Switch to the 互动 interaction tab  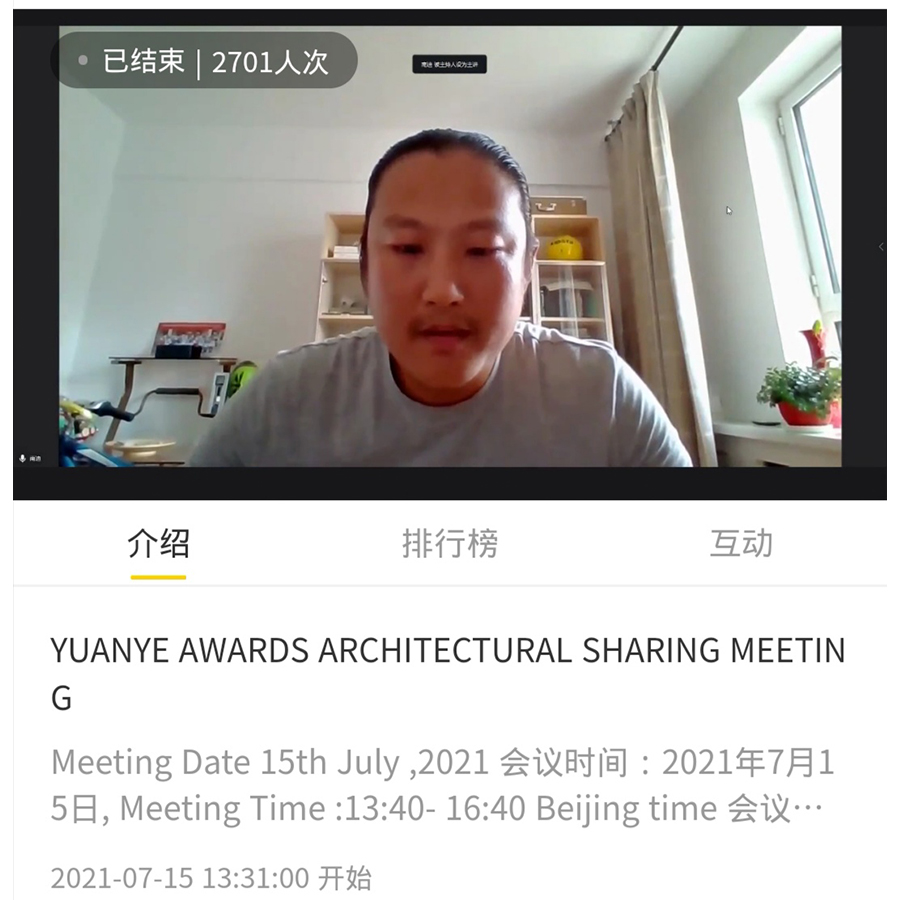click(741, 544)
